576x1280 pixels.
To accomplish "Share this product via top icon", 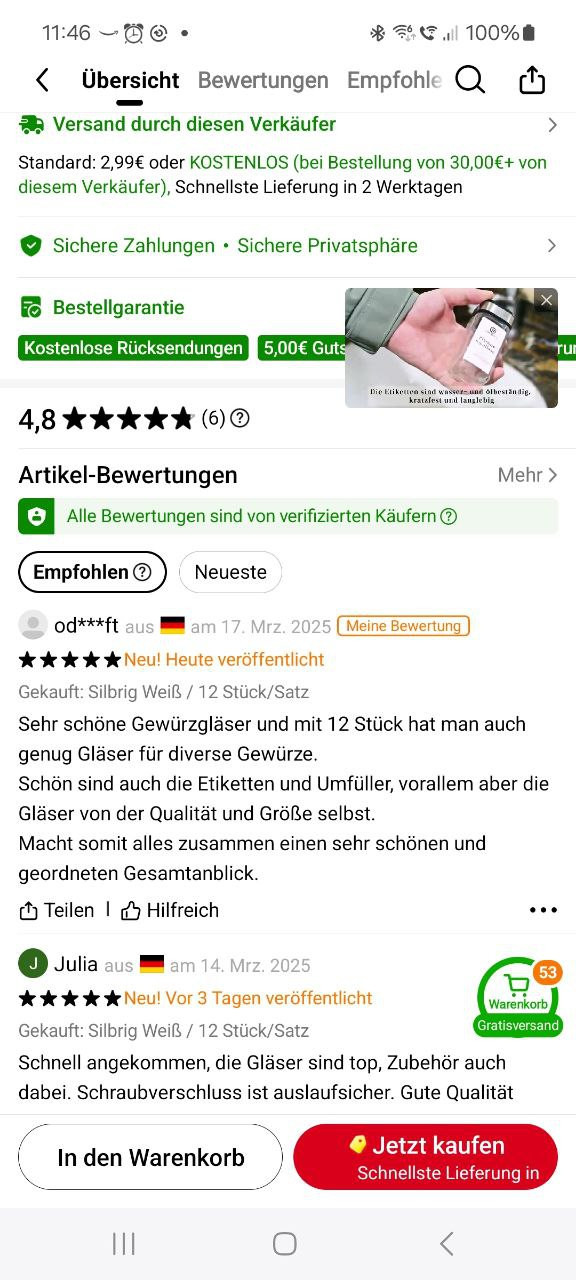I will [533, 80].
